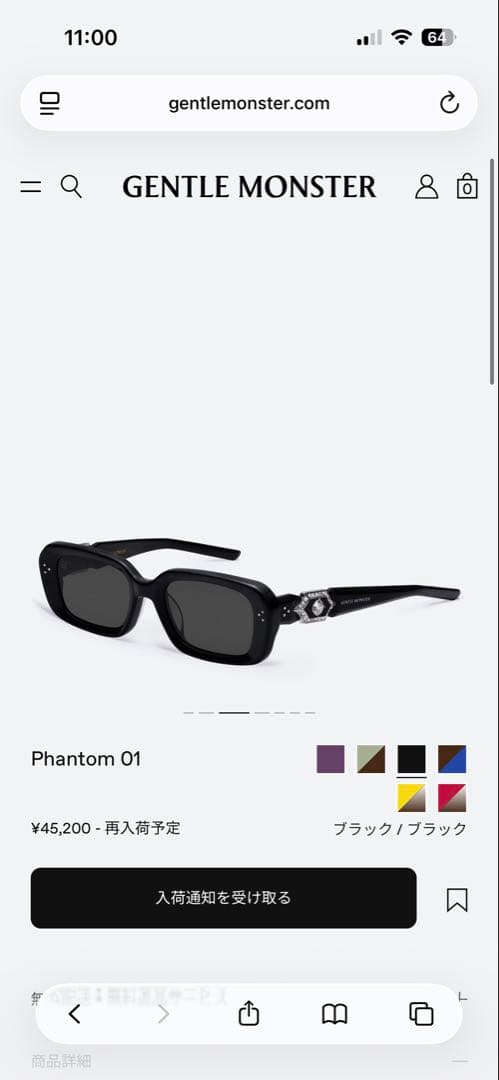Open the page reader menu icon
499x1080 pixels.
(50, 103)
